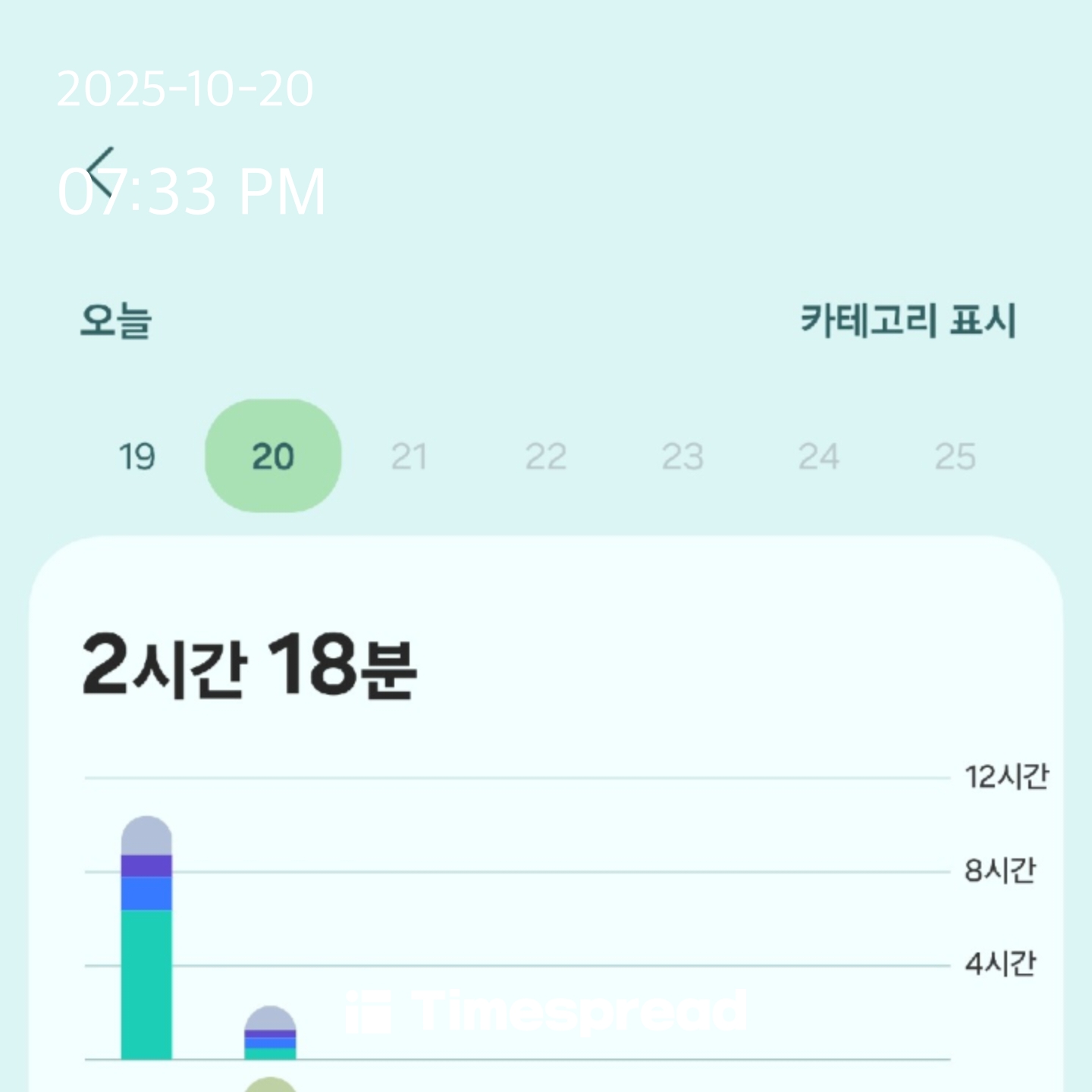Choose date 22 in the week row
This screenshot has height=1092, width=1092.
click(546, 457)
